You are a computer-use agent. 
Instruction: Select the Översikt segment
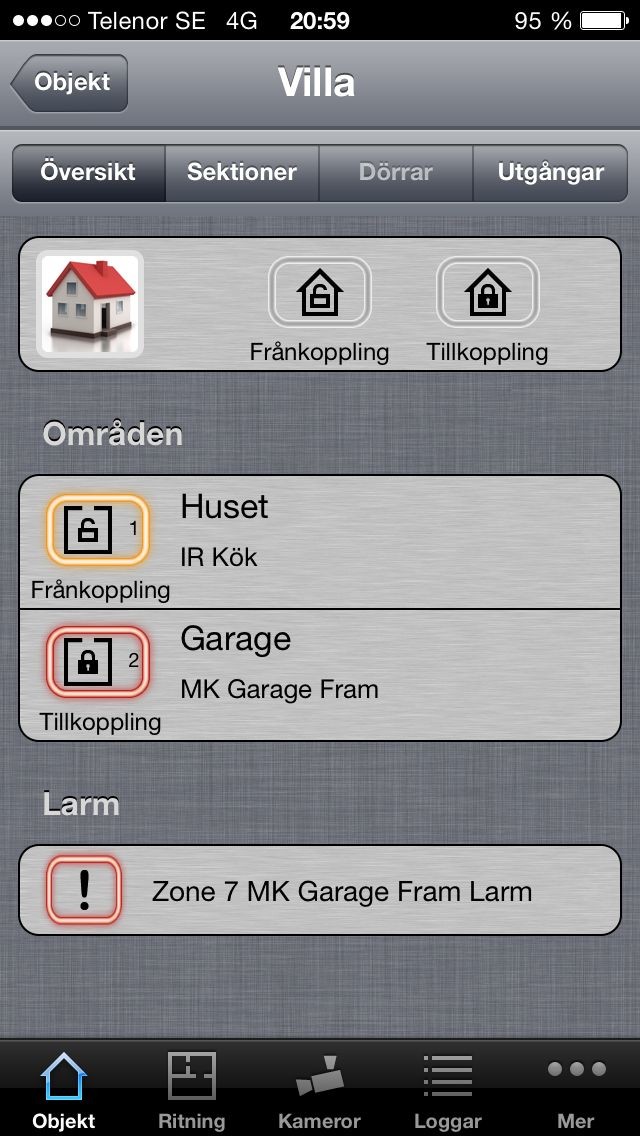click(88, 173)
